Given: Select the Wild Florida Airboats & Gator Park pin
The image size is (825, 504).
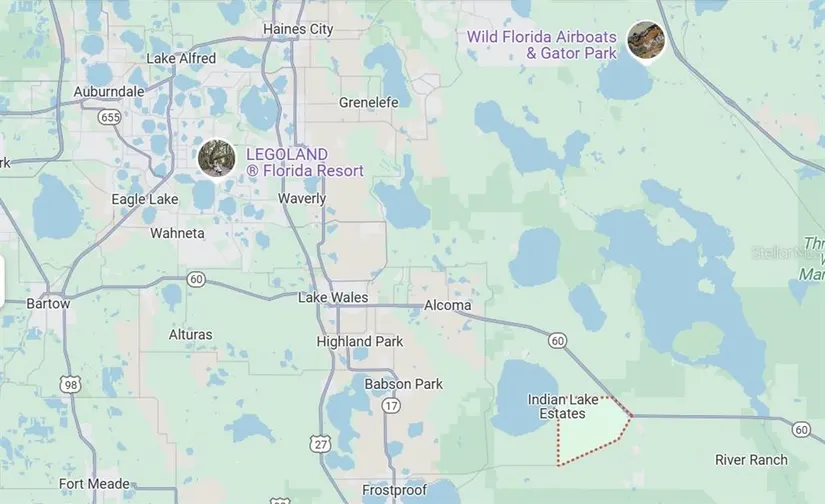Looking at the screenshot, I should (x=646, y=40).
